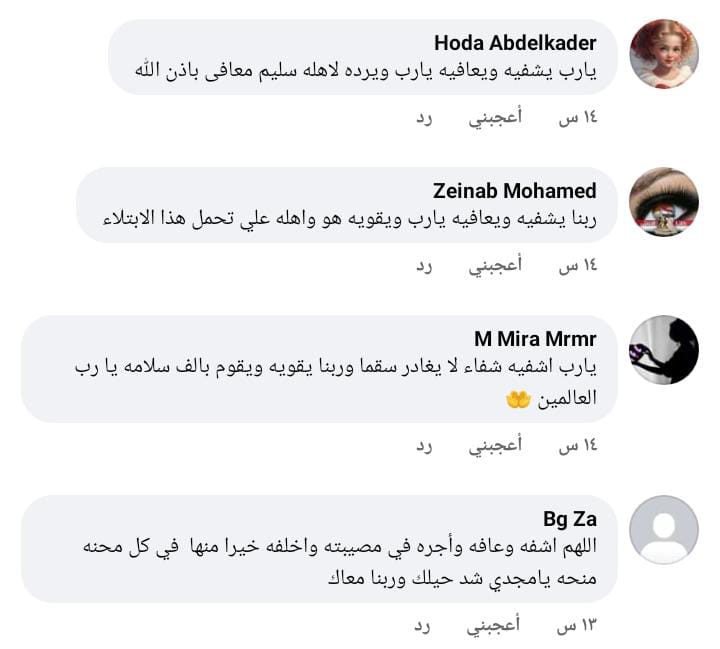Tap Zeinab Mohamed's eye avatar
The height and width of the screenshot is (649, 720).
[663, 202]
